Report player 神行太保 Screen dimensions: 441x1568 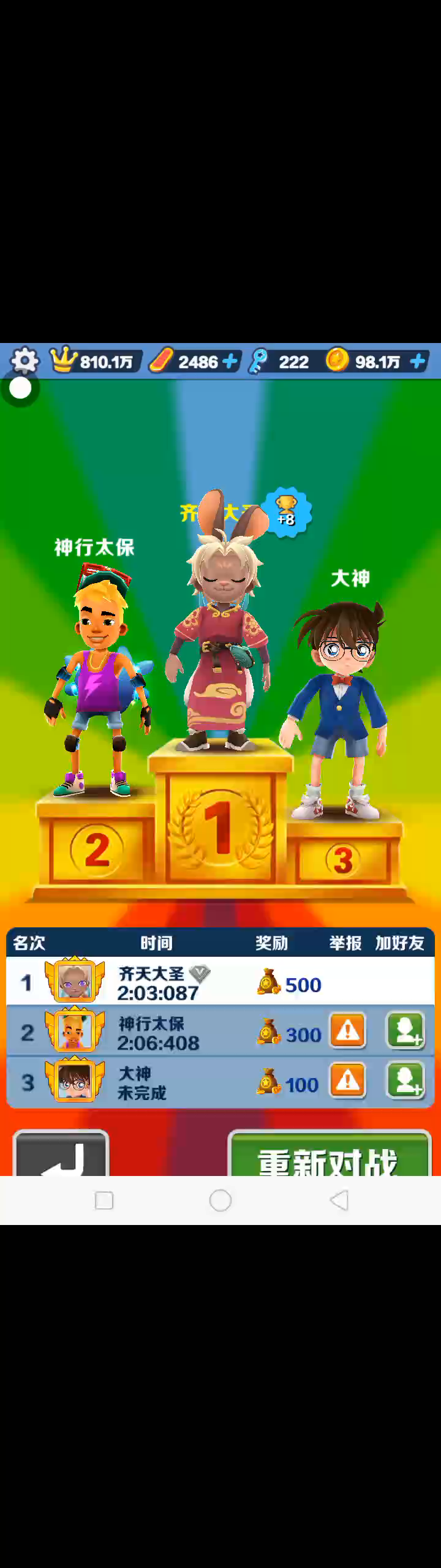click(348, 1031)
